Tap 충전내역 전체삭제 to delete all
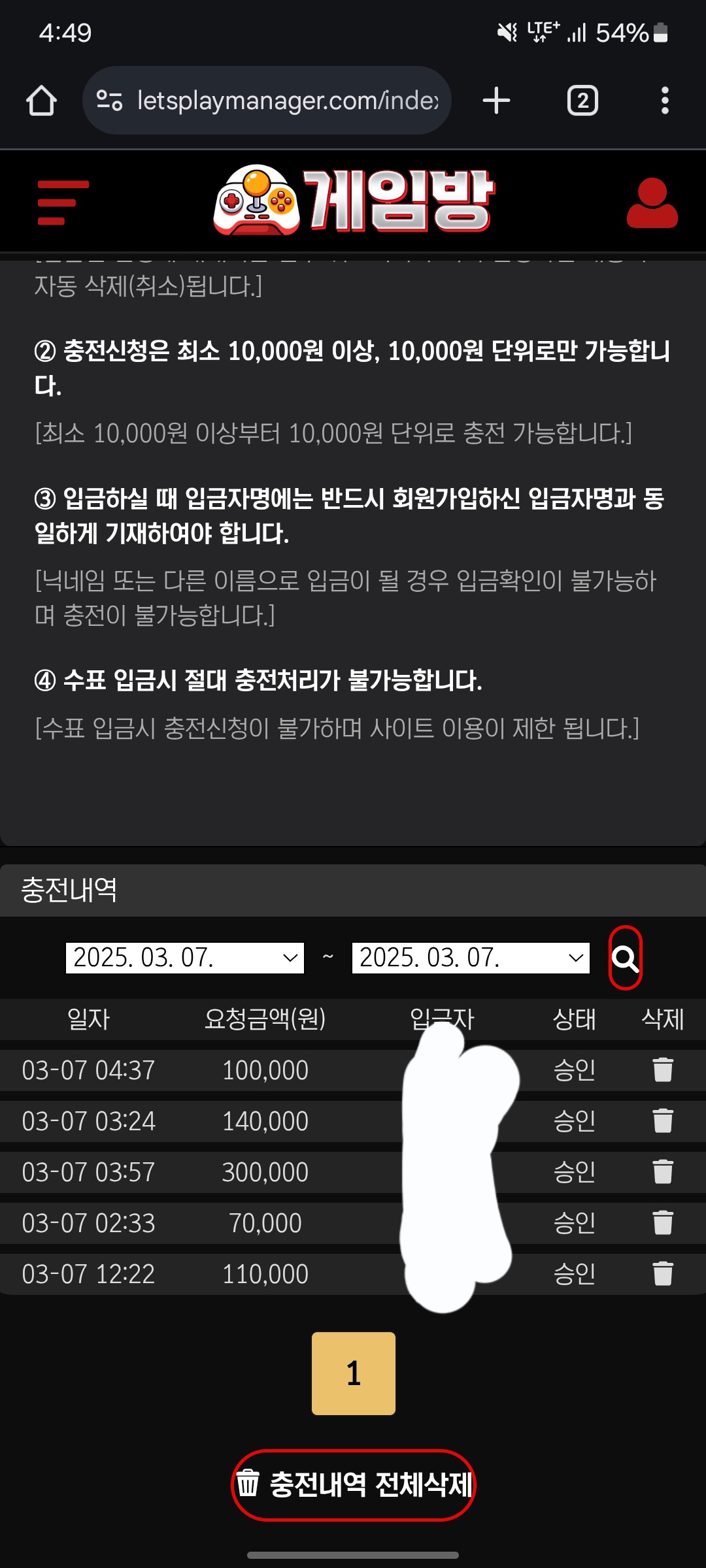Viewport: 706px width, 1568px height. click(353, 1484)
